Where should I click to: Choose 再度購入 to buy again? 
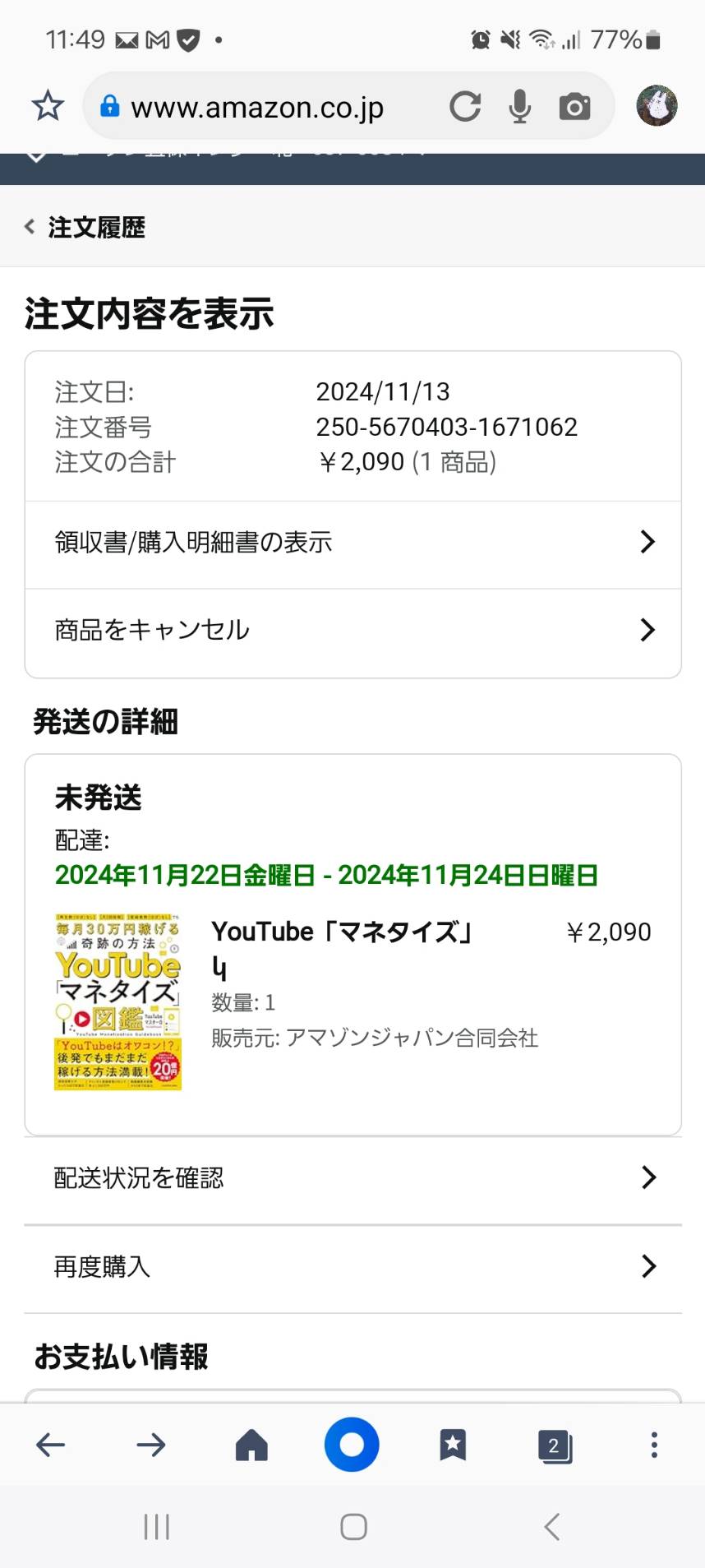(x=353, y=1267)
